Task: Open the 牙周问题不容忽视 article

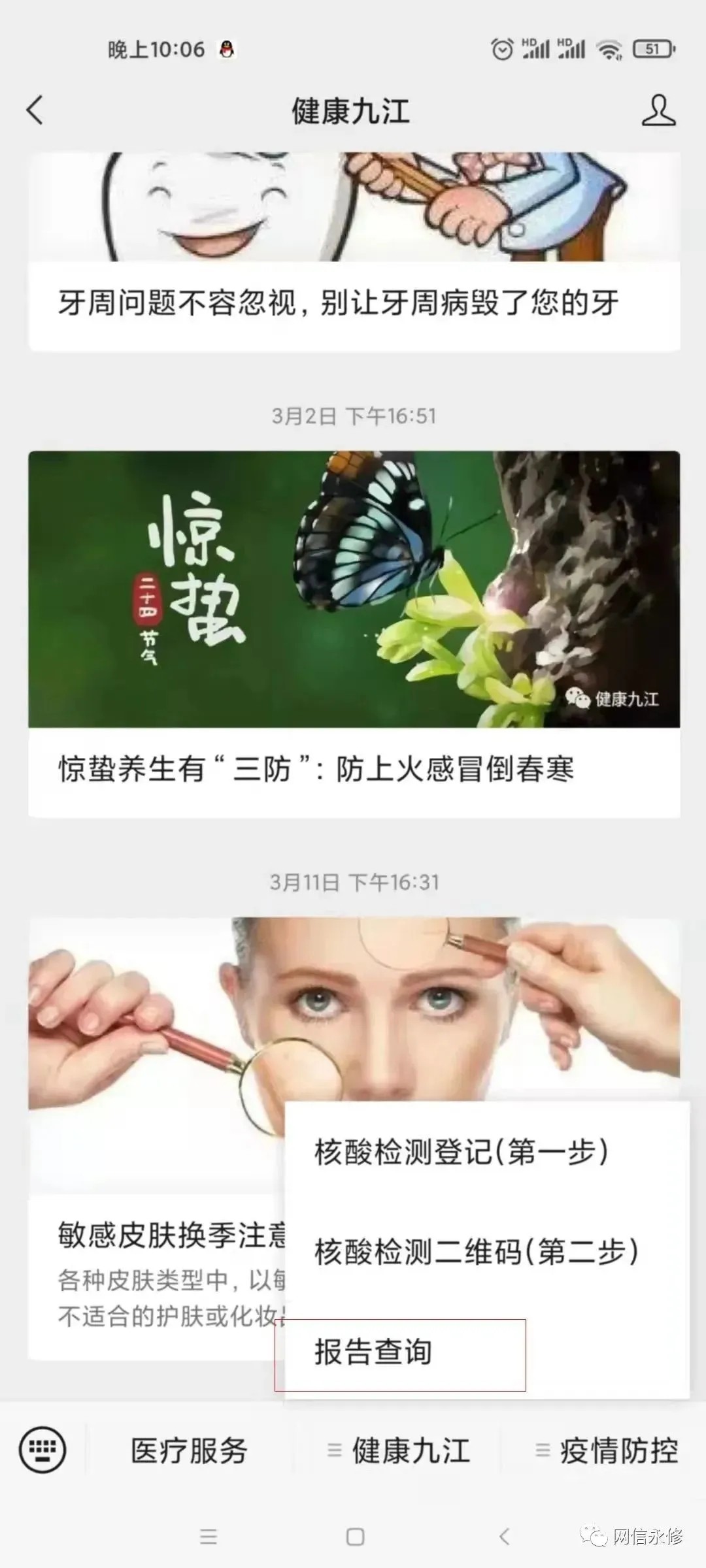Action: [354, 252]
